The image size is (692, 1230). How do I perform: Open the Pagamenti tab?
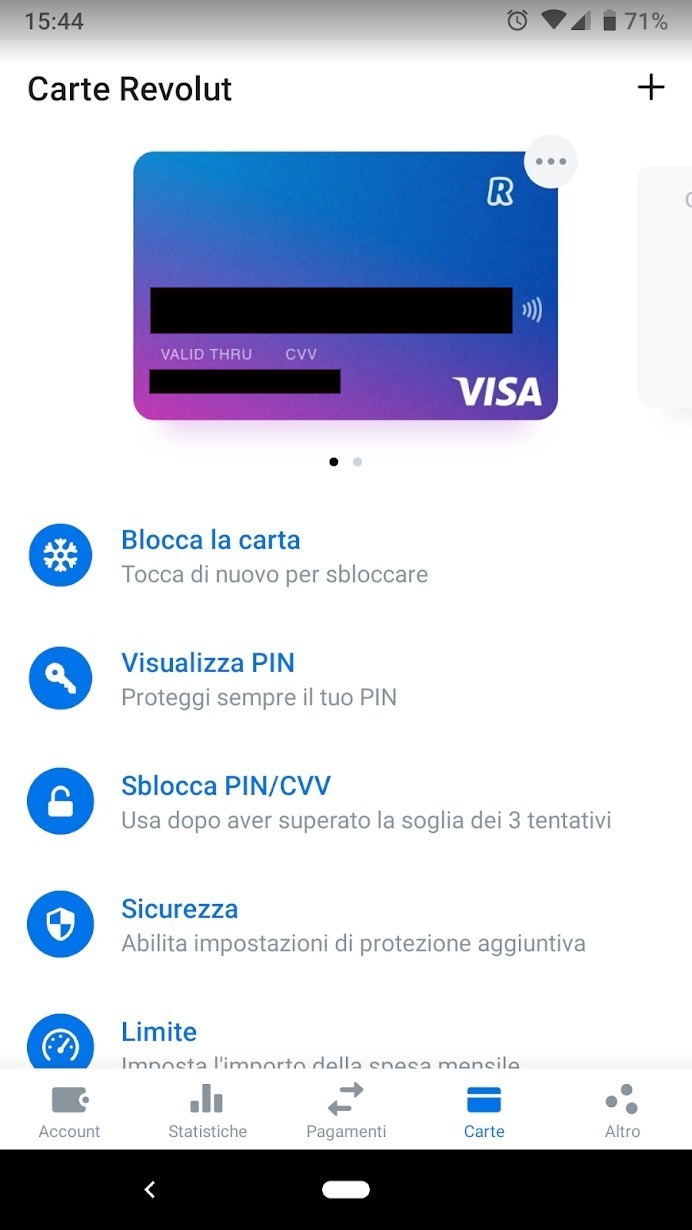click(346, 1112)
